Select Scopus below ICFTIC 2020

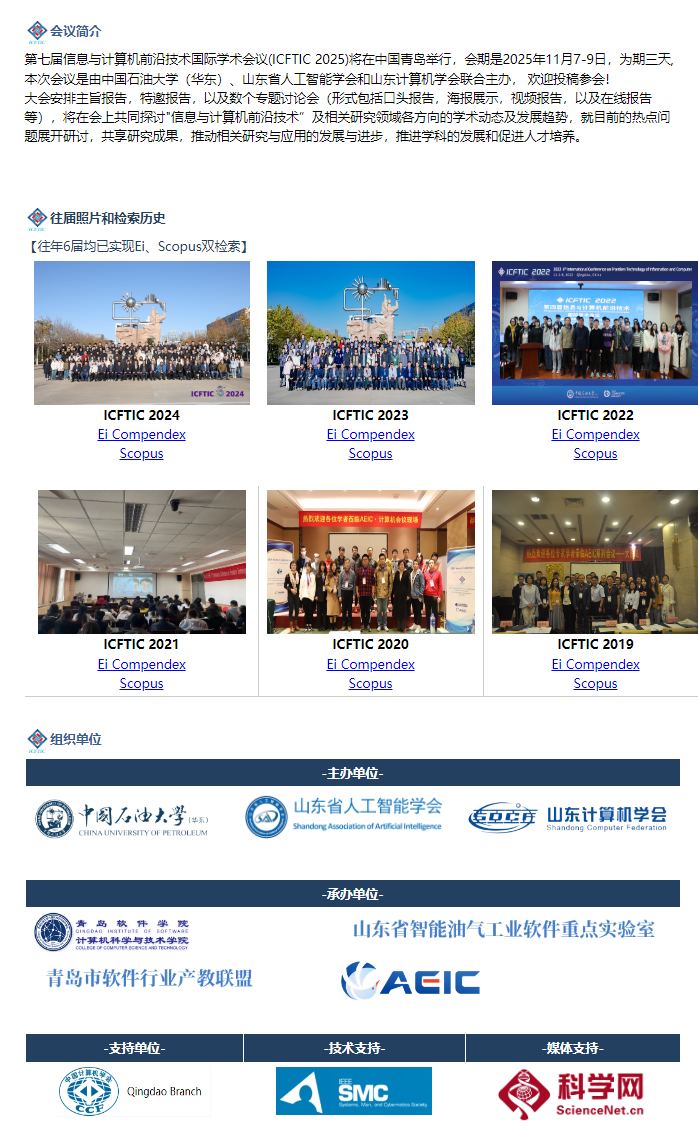(370, 683)
